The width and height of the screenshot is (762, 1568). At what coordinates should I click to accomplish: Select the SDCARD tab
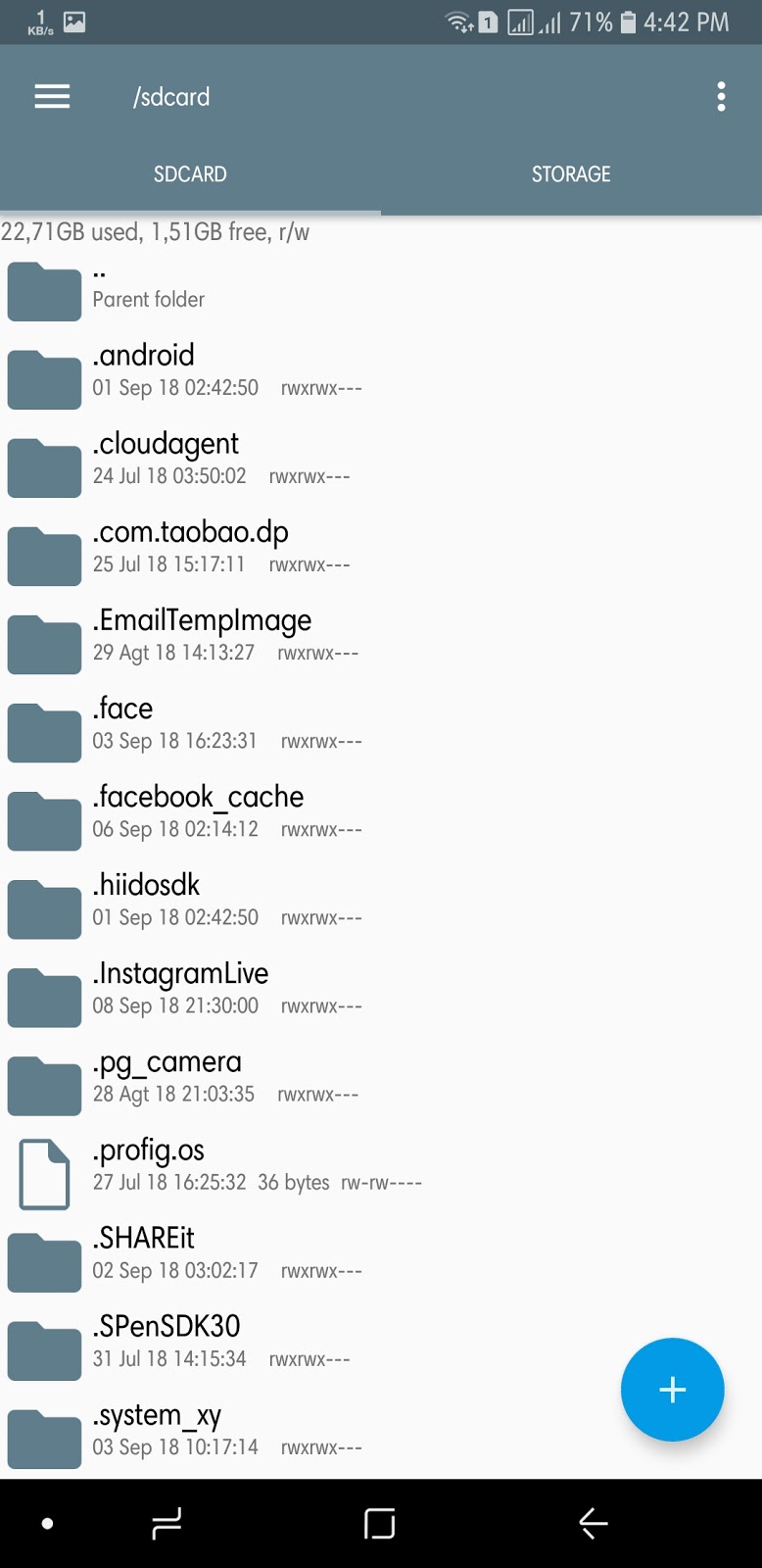(x=190, y=174)
